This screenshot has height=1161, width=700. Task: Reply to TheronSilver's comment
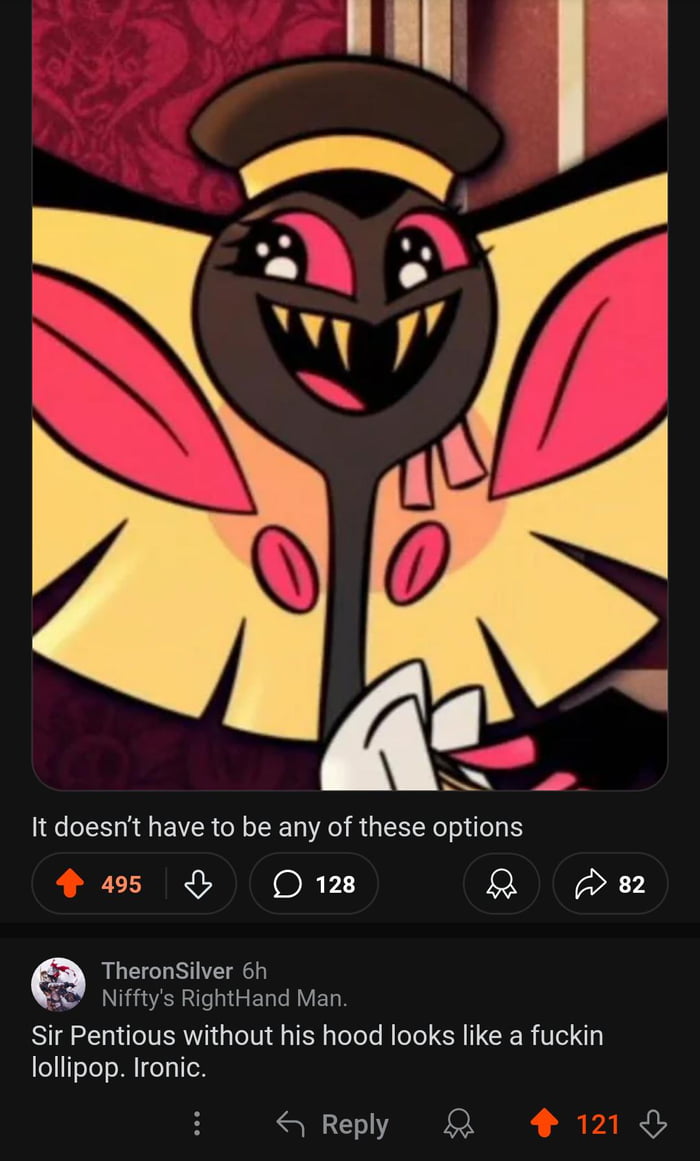click(x=332, y=1125)
